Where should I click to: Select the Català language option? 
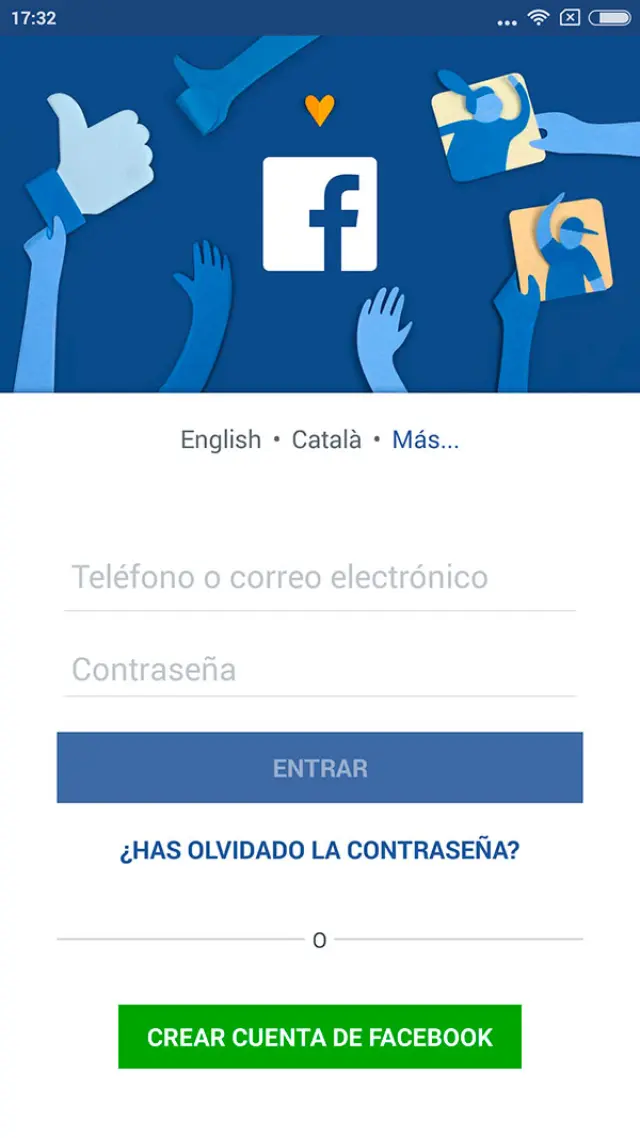click(x=326, y=440)
